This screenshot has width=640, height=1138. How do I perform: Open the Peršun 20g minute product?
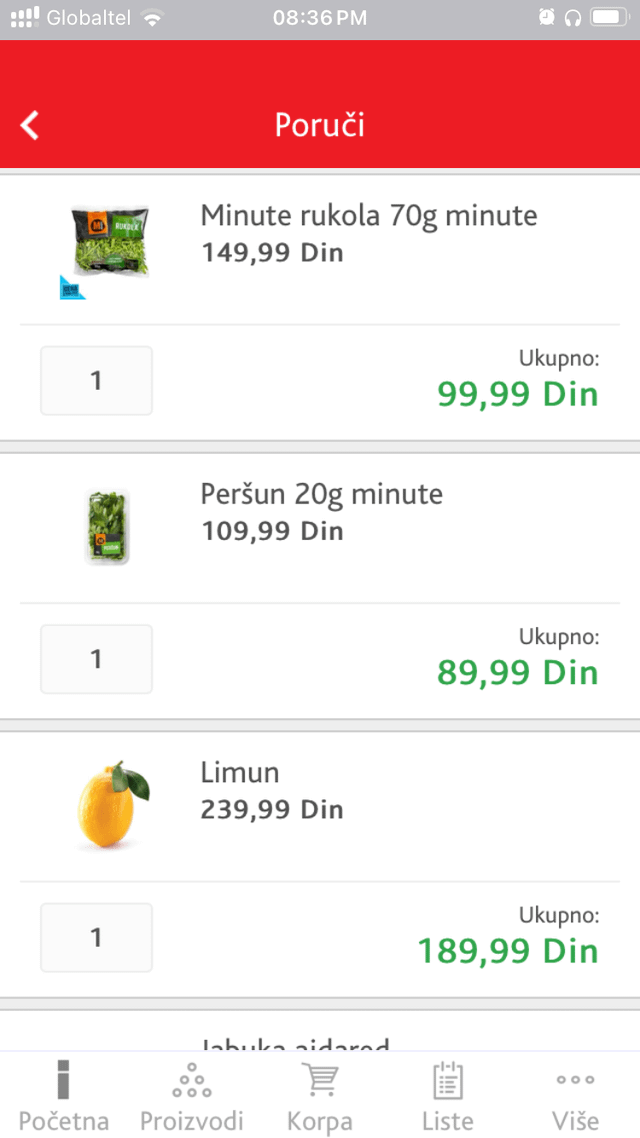pos(321,494)
